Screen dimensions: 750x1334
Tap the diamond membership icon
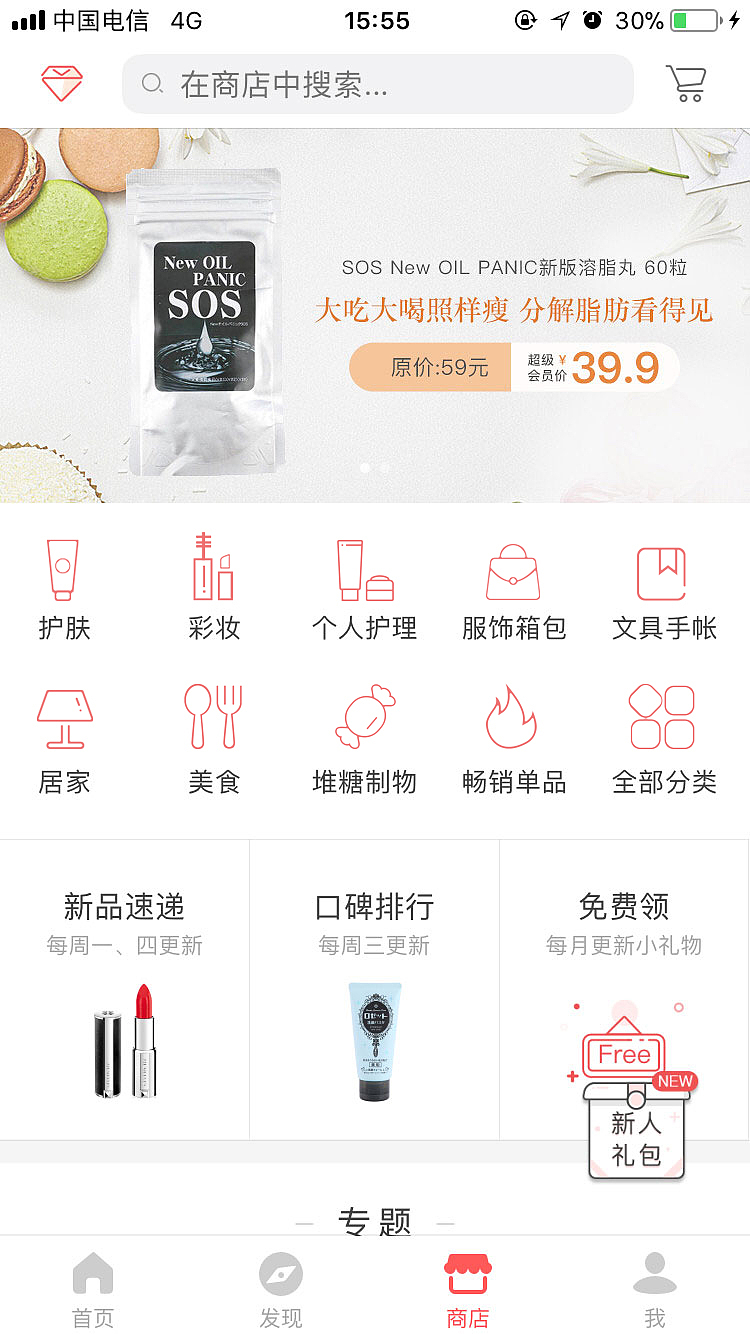click(x=62, y=83)
